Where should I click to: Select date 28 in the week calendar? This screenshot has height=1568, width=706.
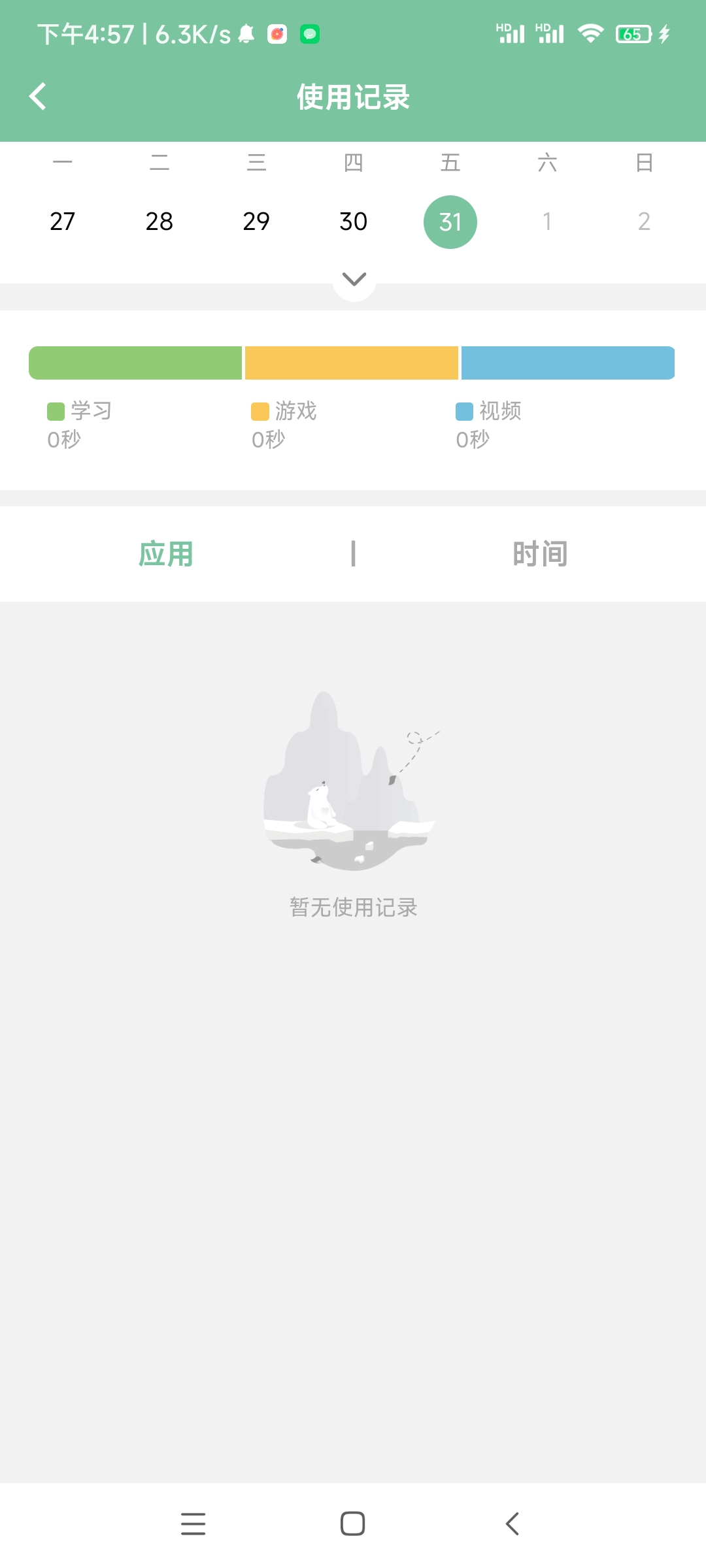[x=159, y=221]
